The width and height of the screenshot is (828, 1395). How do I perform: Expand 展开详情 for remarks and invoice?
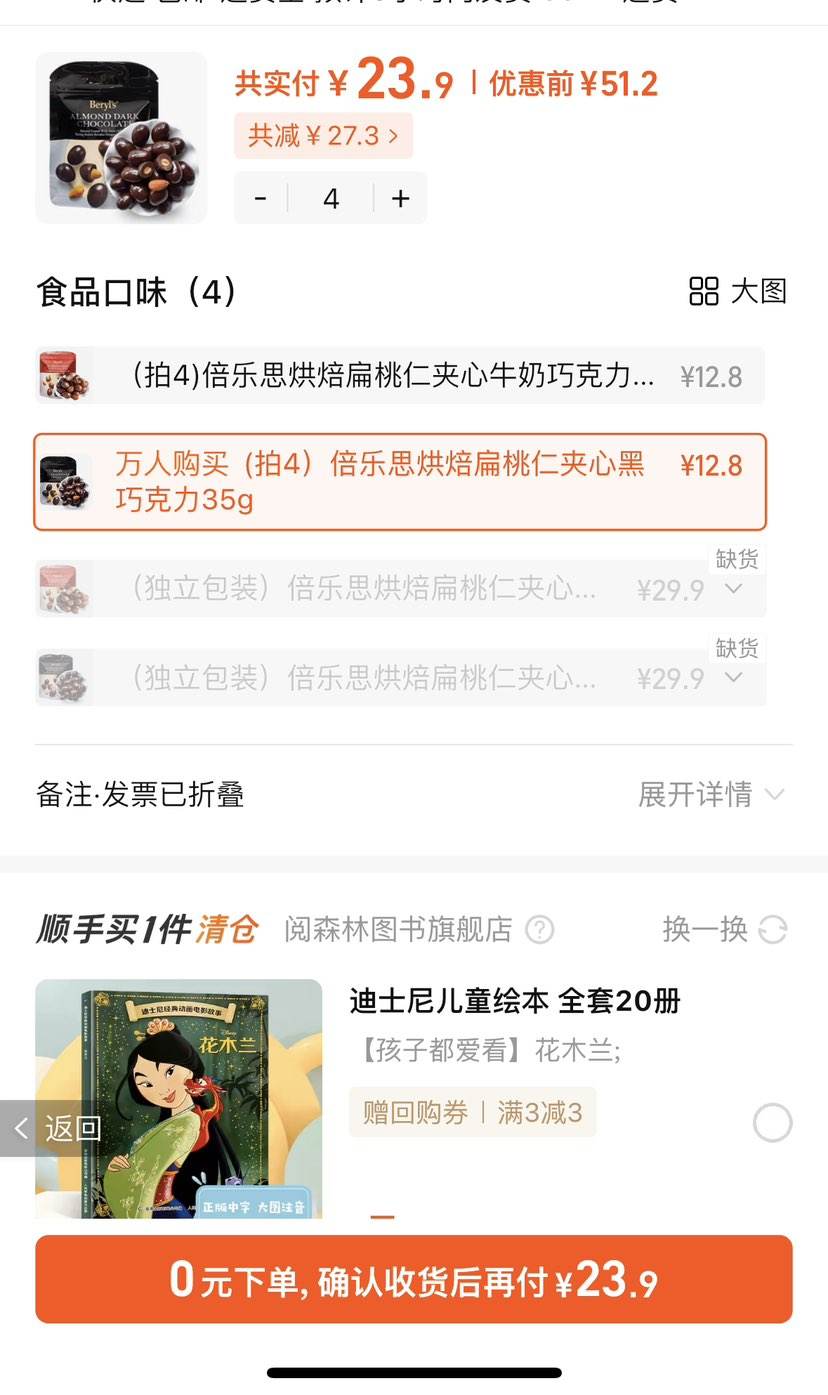click(712, 795)
